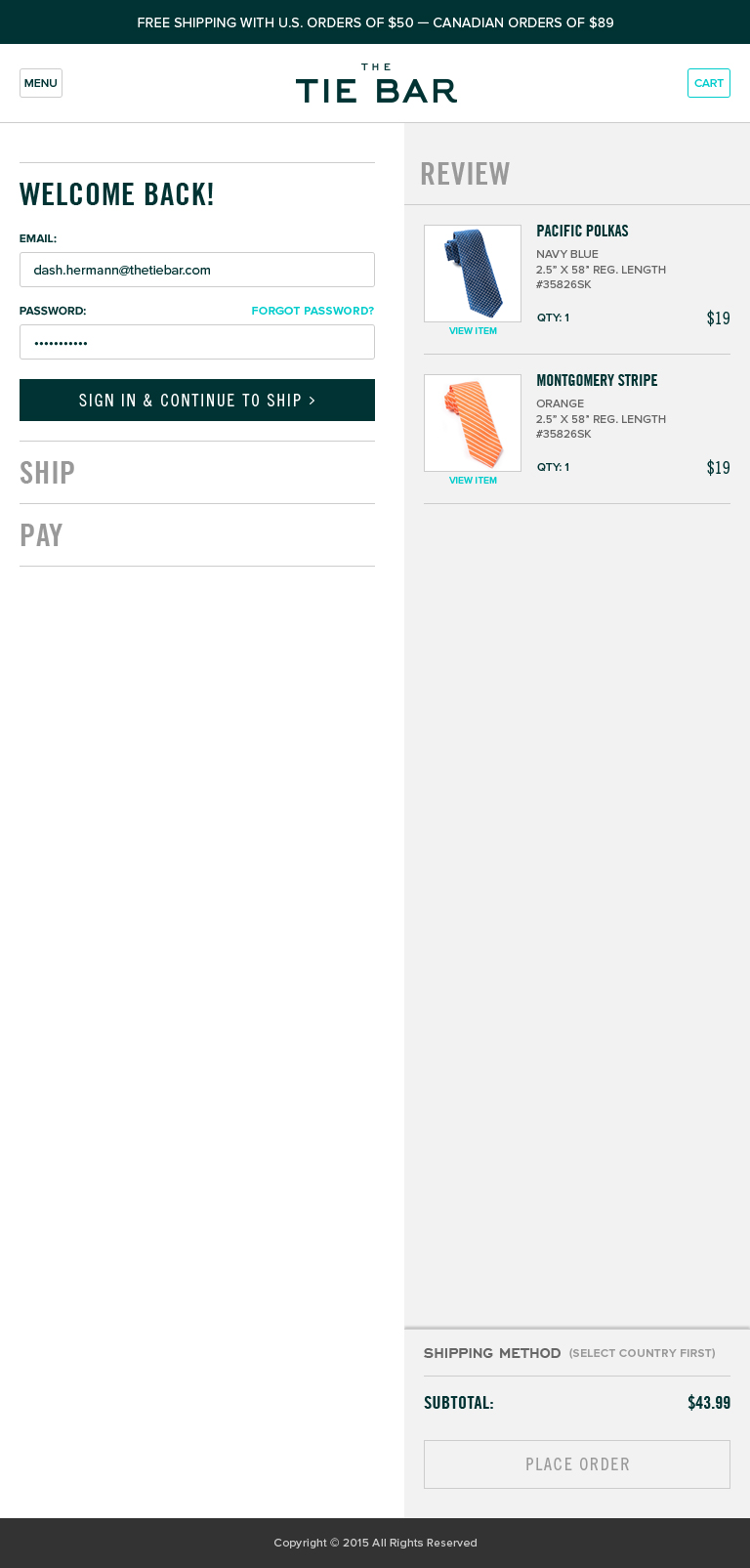The height and width of the screenshot is (1568, 750).
Task: Go to The Tie Bar home logo
Action: coord(376,84)
